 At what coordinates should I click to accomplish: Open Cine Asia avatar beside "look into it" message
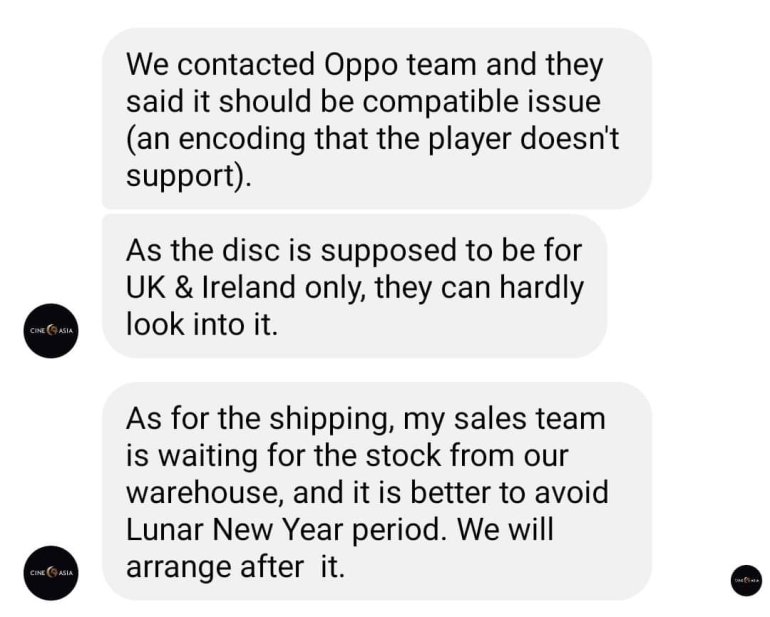tap(51, 331)
